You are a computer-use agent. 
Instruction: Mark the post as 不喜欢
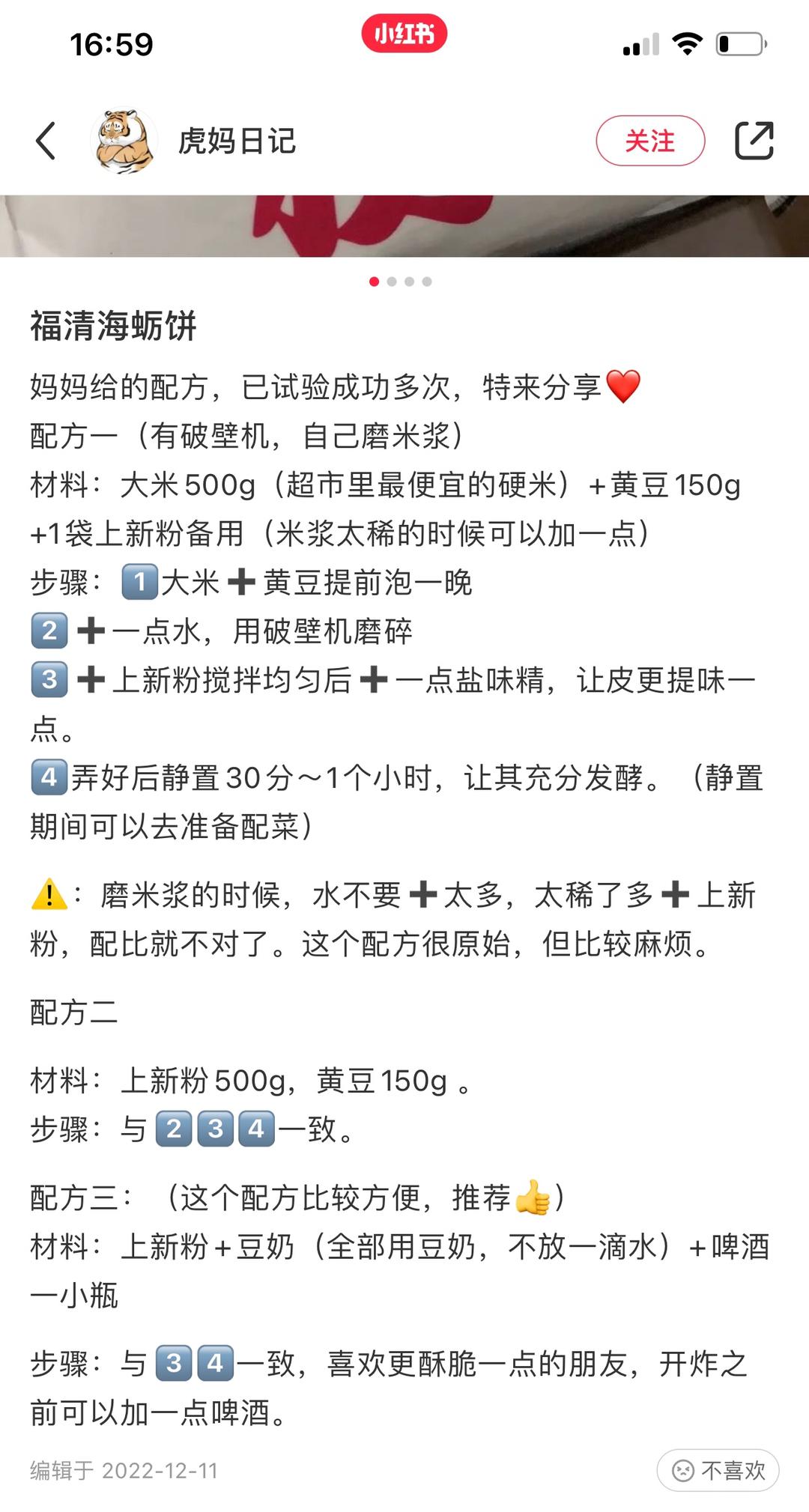click(x=718, y=1470)
